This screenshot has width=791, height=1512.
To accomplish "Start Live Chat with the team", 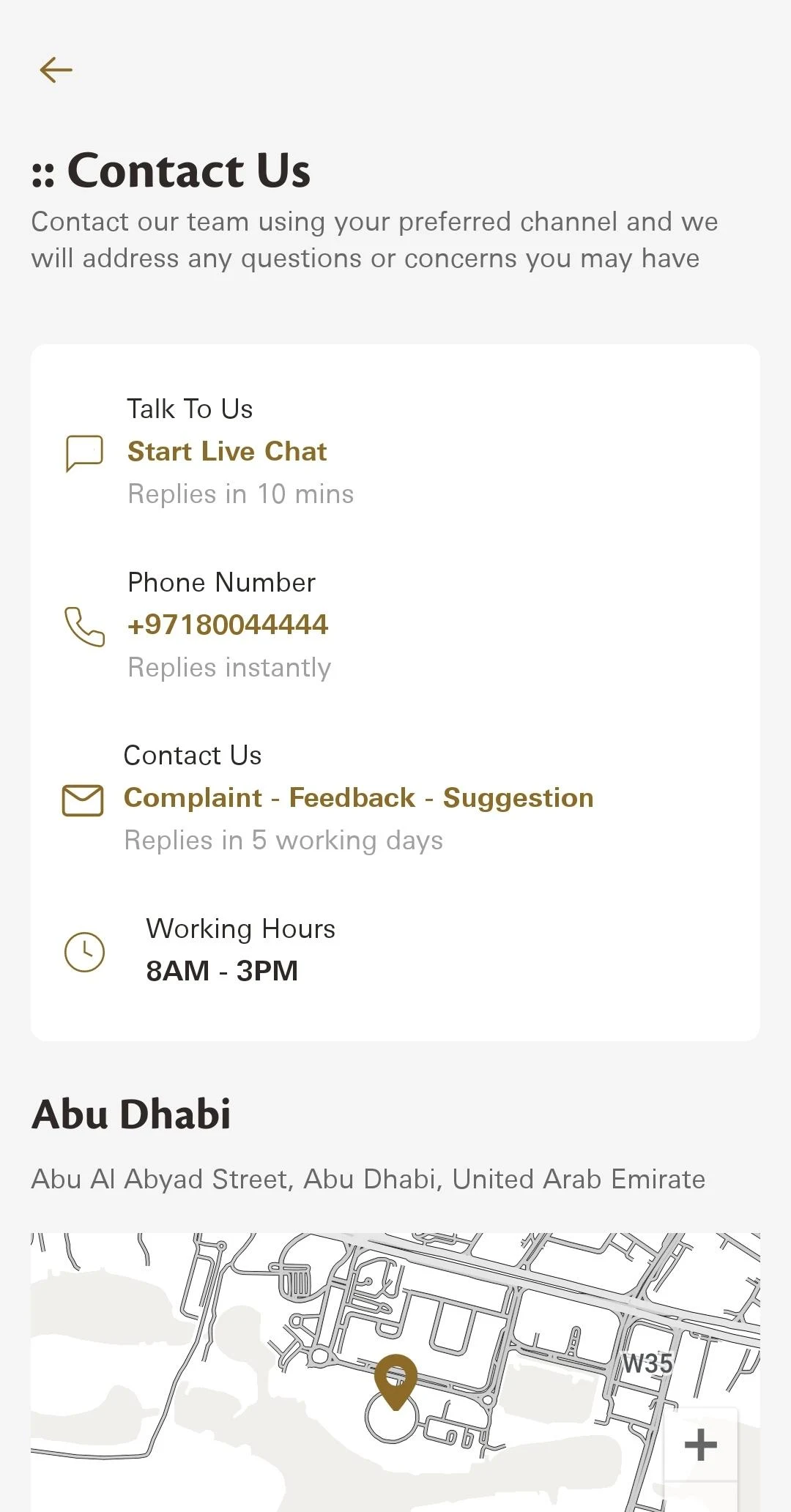I will click(x=227, y=452).
